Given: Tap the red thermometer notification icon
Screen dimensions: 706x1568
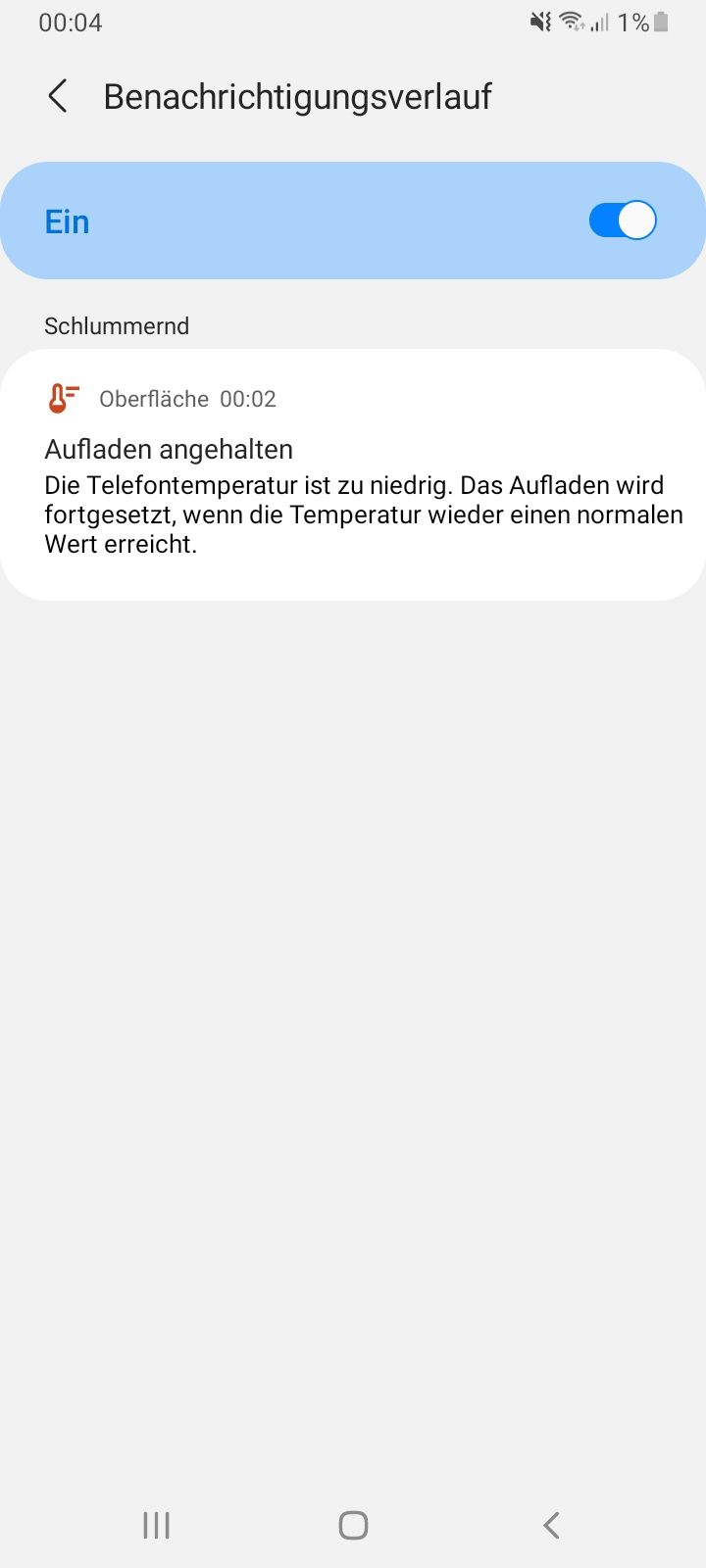Looking at the screenshot, I should coord(62,397).
